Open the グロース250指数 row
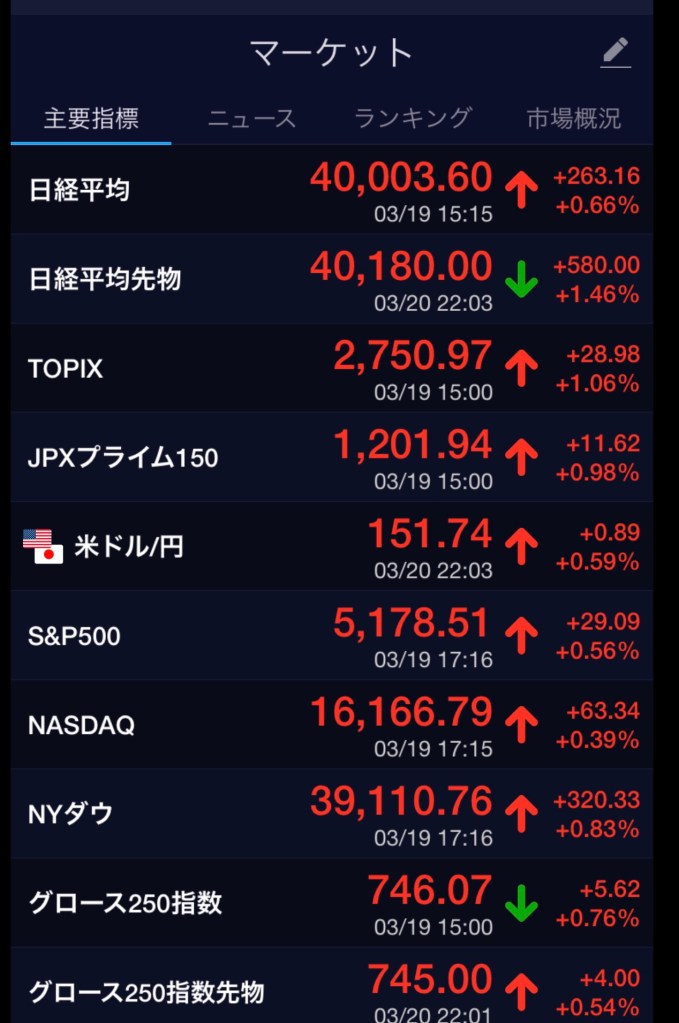Screen dimensions: 679x1023 (330, 902)
